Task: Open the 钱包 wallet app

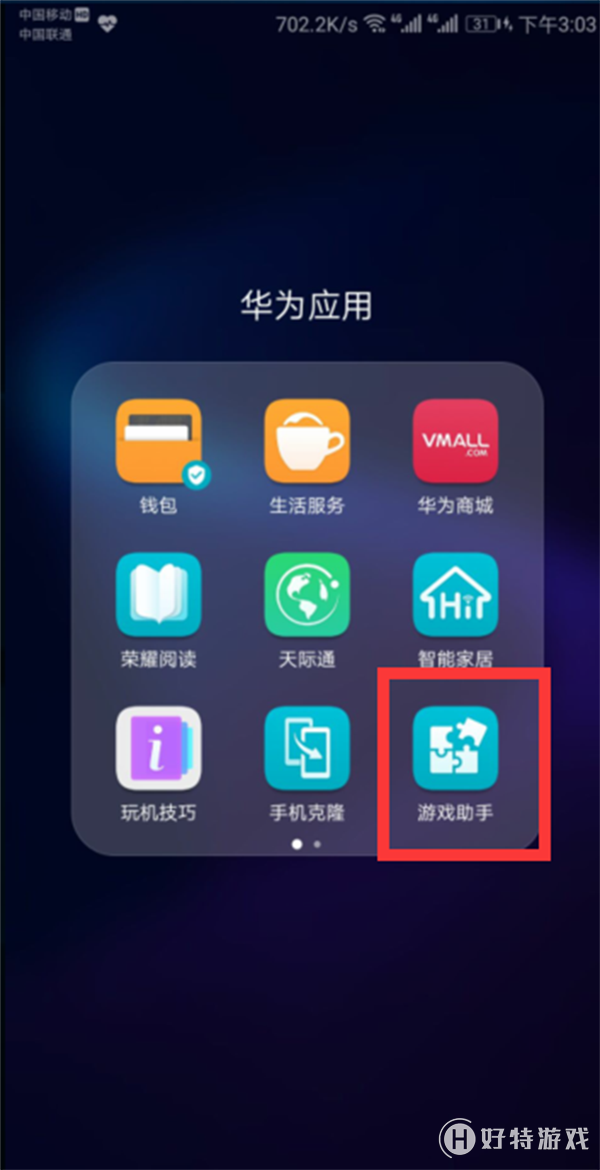Action: [x=158, y=442]
